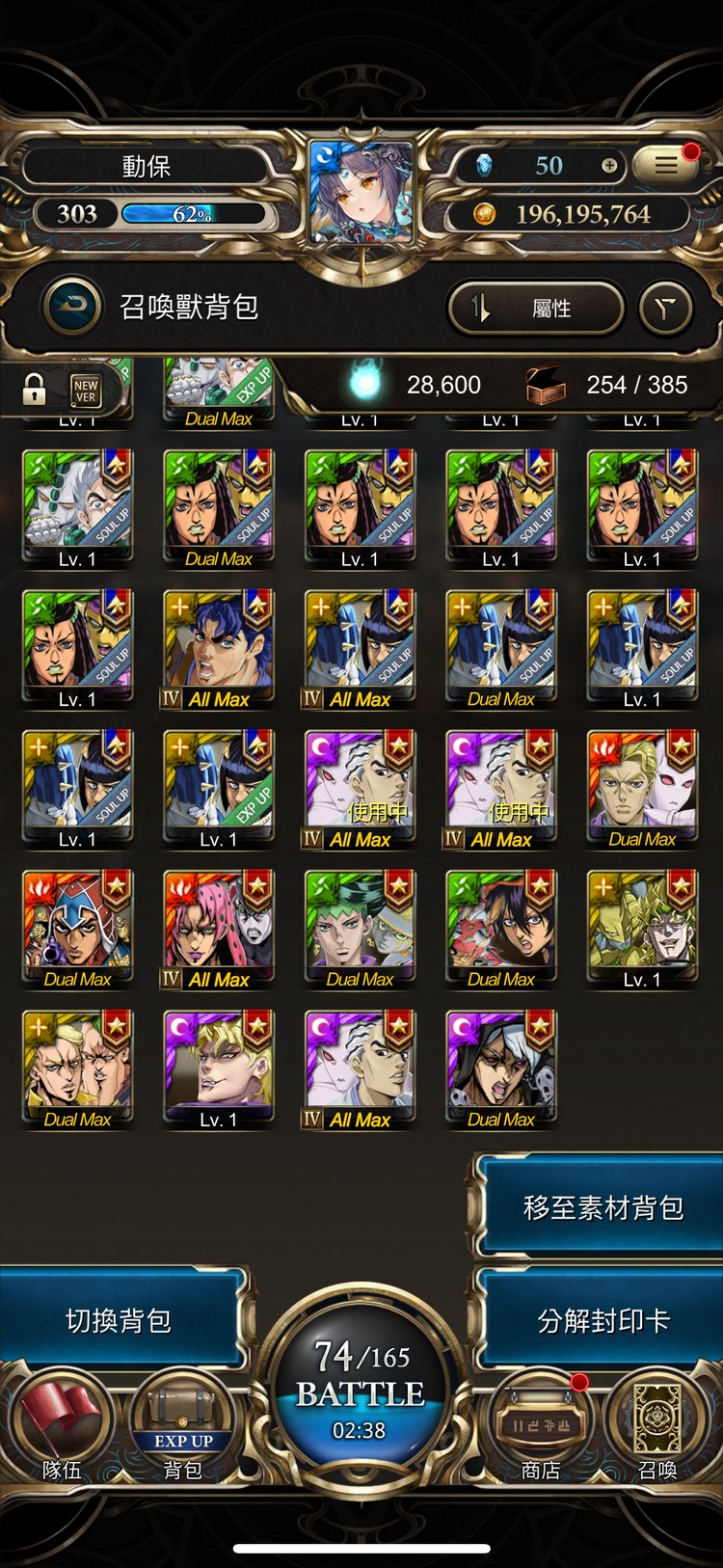Tap the lock icon
The height and width of the screenshot is (1568, 723).
tap(35, 388)
